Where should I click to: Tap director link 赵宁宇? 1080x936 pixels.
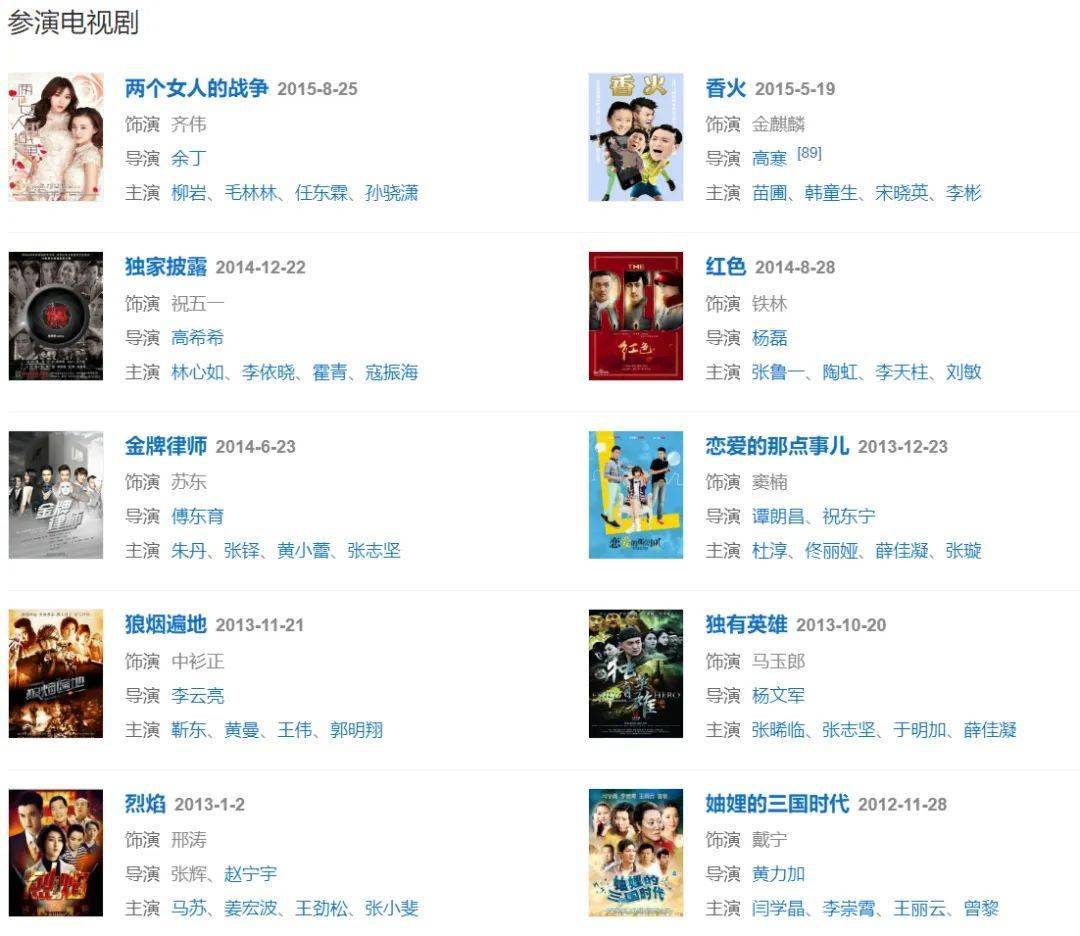tap(250, 874)
